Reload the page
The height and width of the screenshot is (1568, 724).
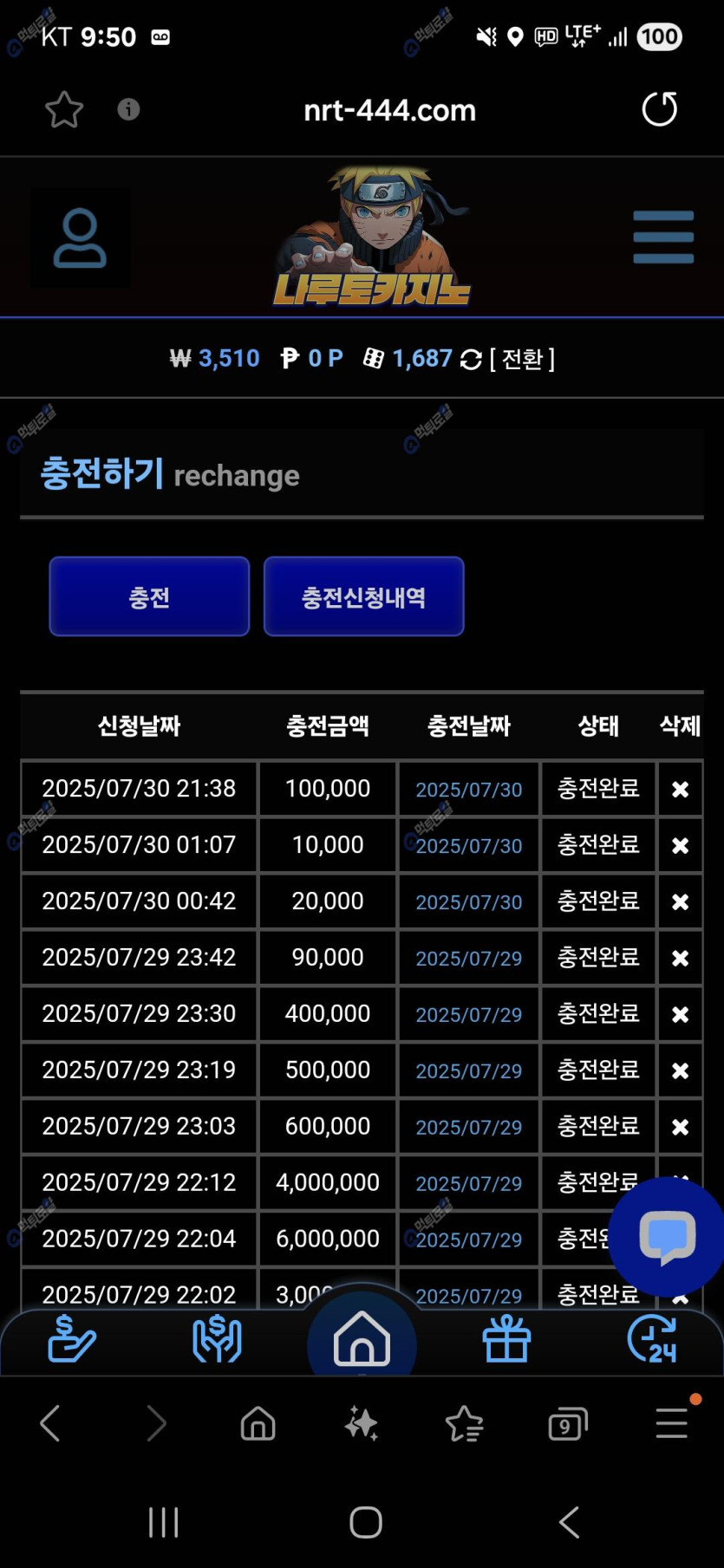pos(659,109)
